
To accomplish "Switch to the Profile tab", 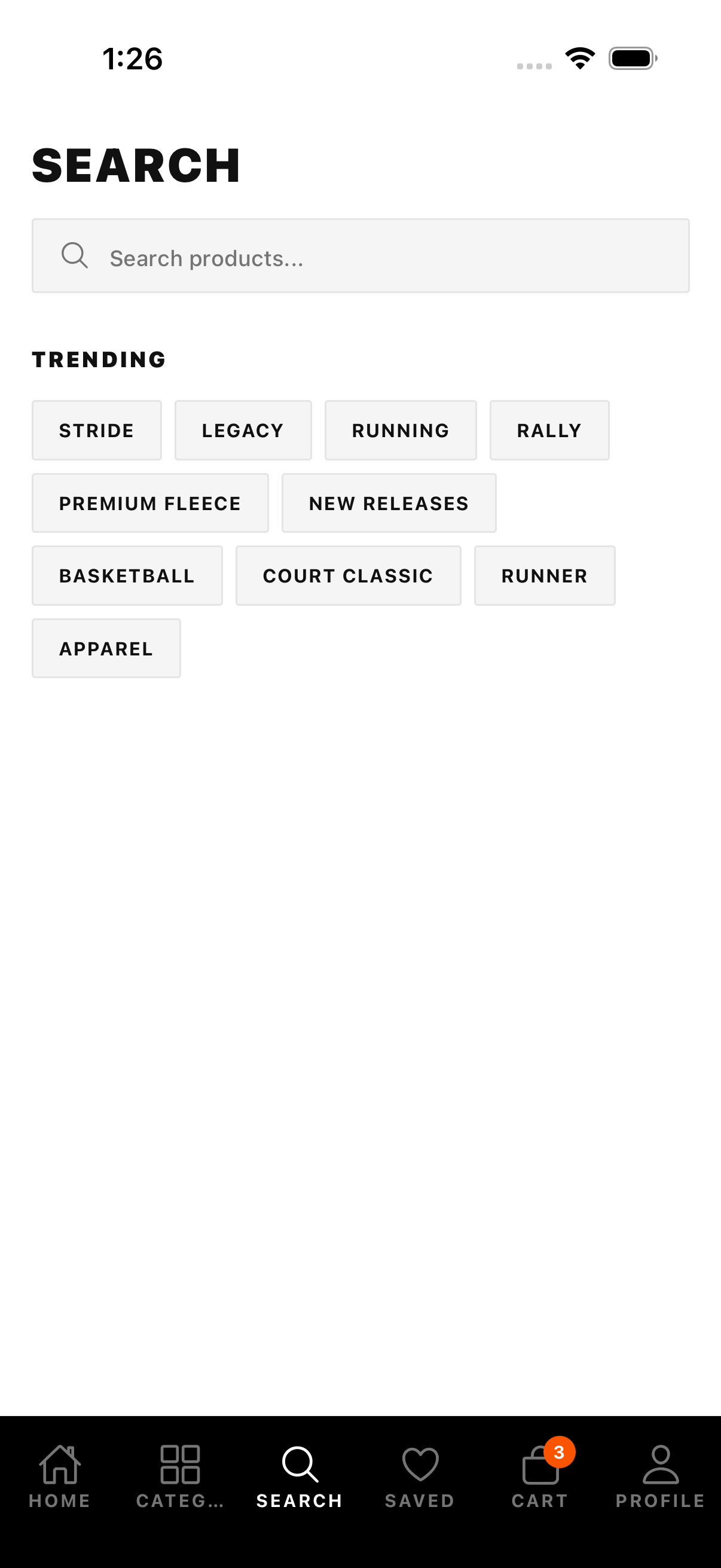I will (661, 1476).
